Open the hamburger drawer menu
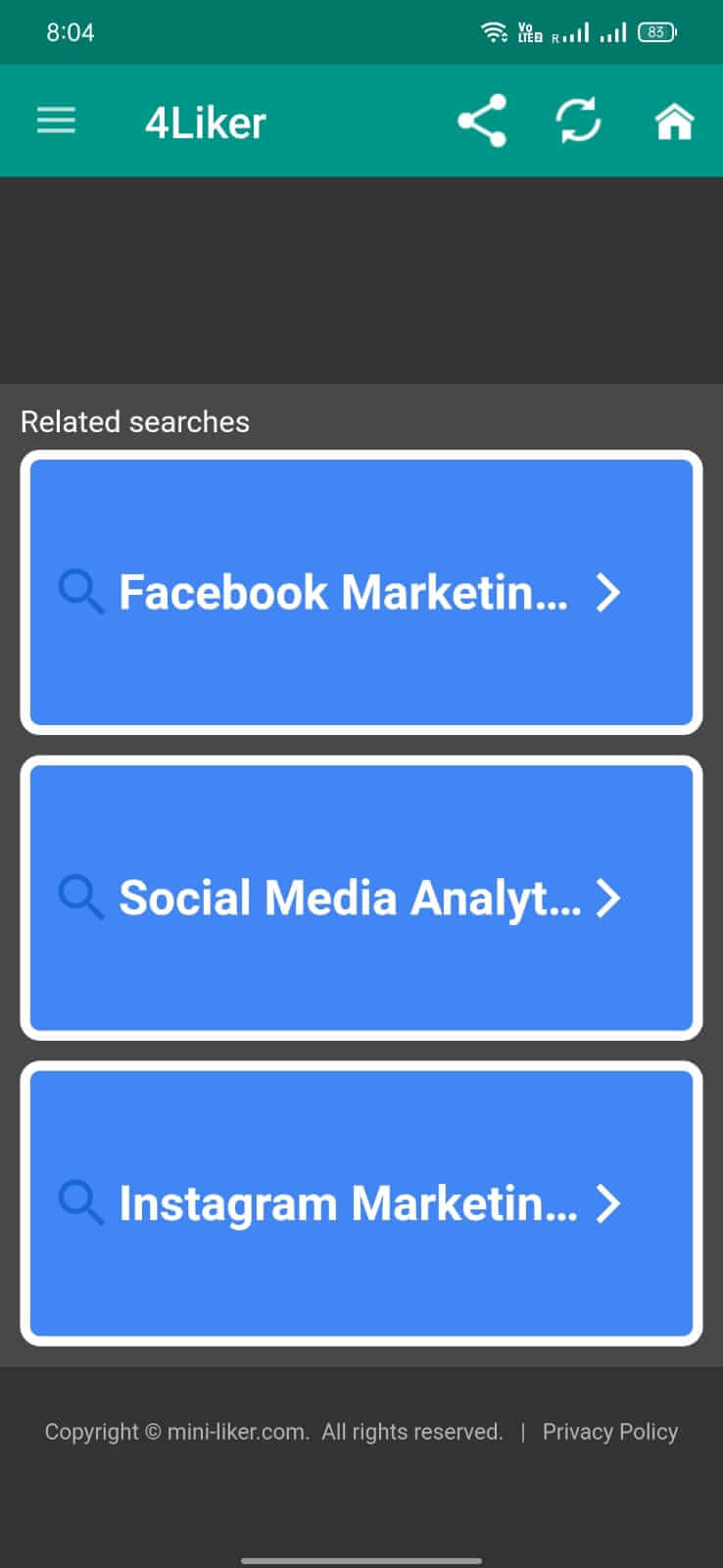This screenshot has width=723, height=1568. pyautogui.click(x=56, y=121)
